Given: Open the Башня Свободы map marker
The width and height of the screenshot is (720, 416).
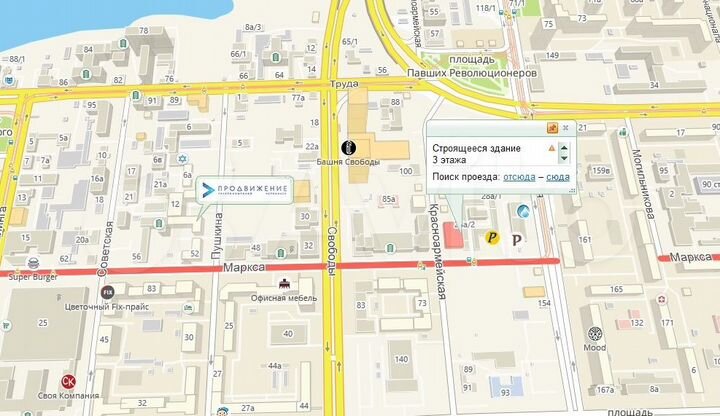Looking at the screenshot, I should pos(350,147).
